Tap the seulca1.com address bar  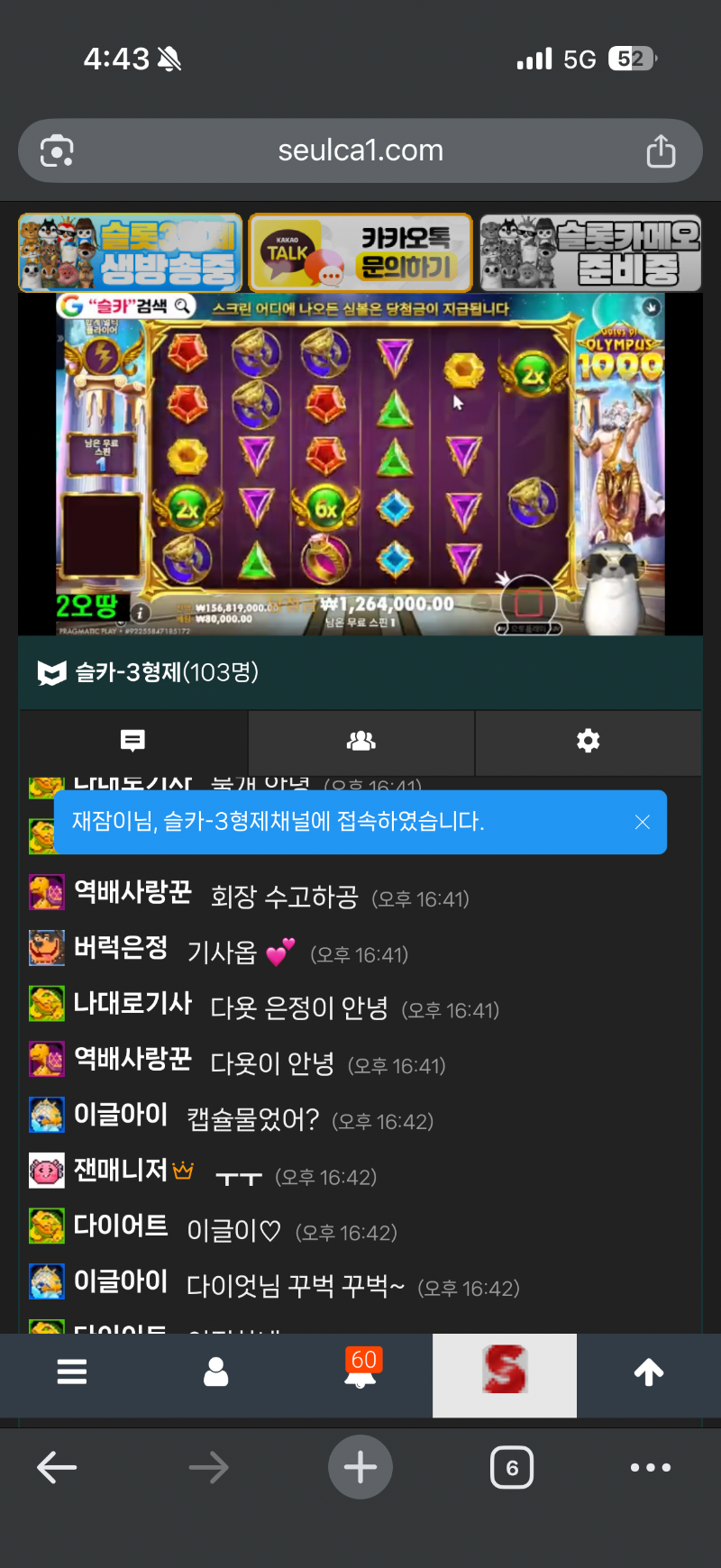360,150
